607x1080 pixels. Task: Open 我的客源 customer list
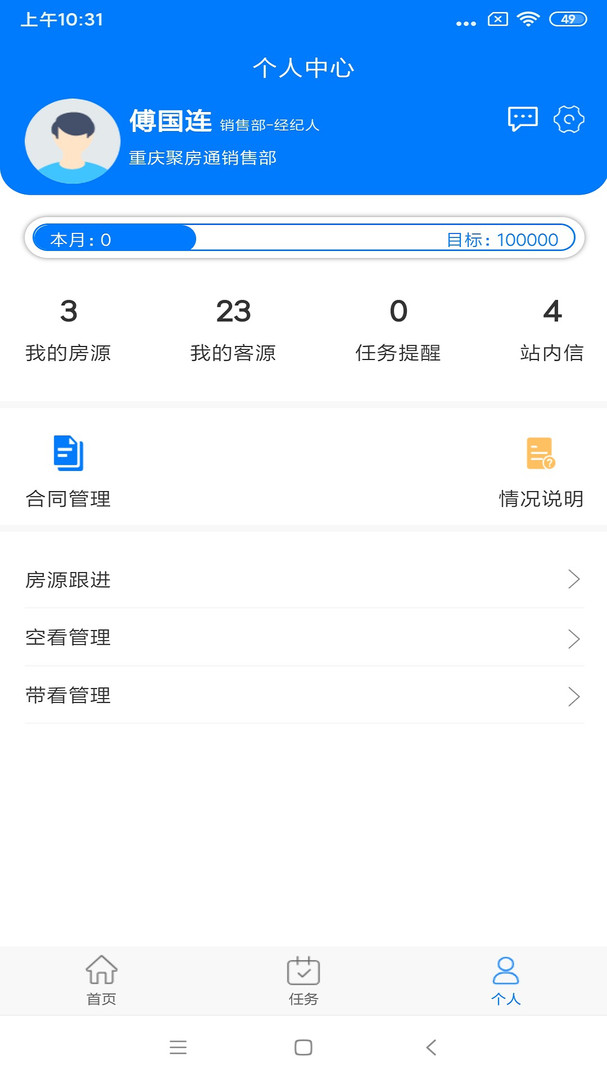[233, 330]
